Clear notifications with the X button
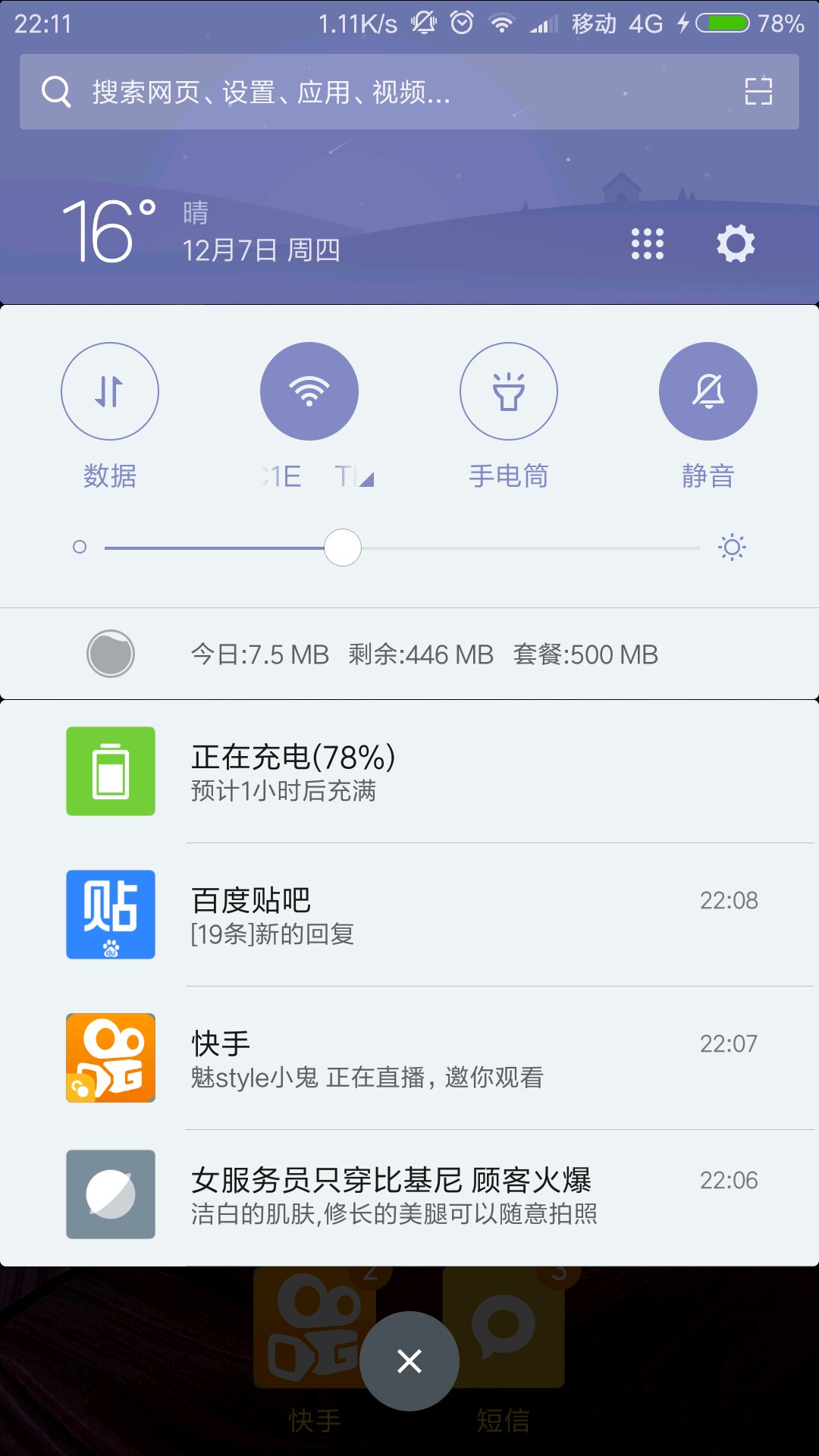This screenshot has height=1456, width=819. point(409,1361)
